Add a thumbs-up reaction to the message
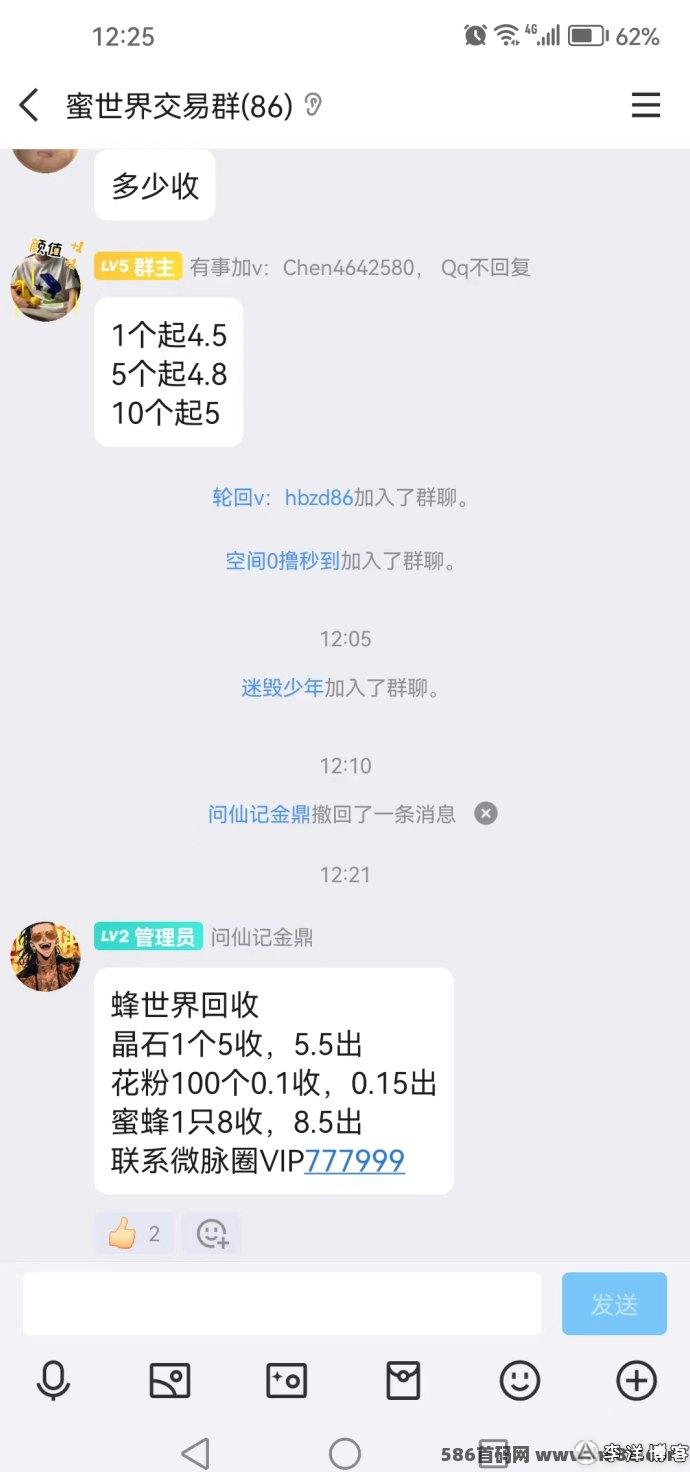690x1472 pixels. pyautogui.click(x=134, y=1234)
